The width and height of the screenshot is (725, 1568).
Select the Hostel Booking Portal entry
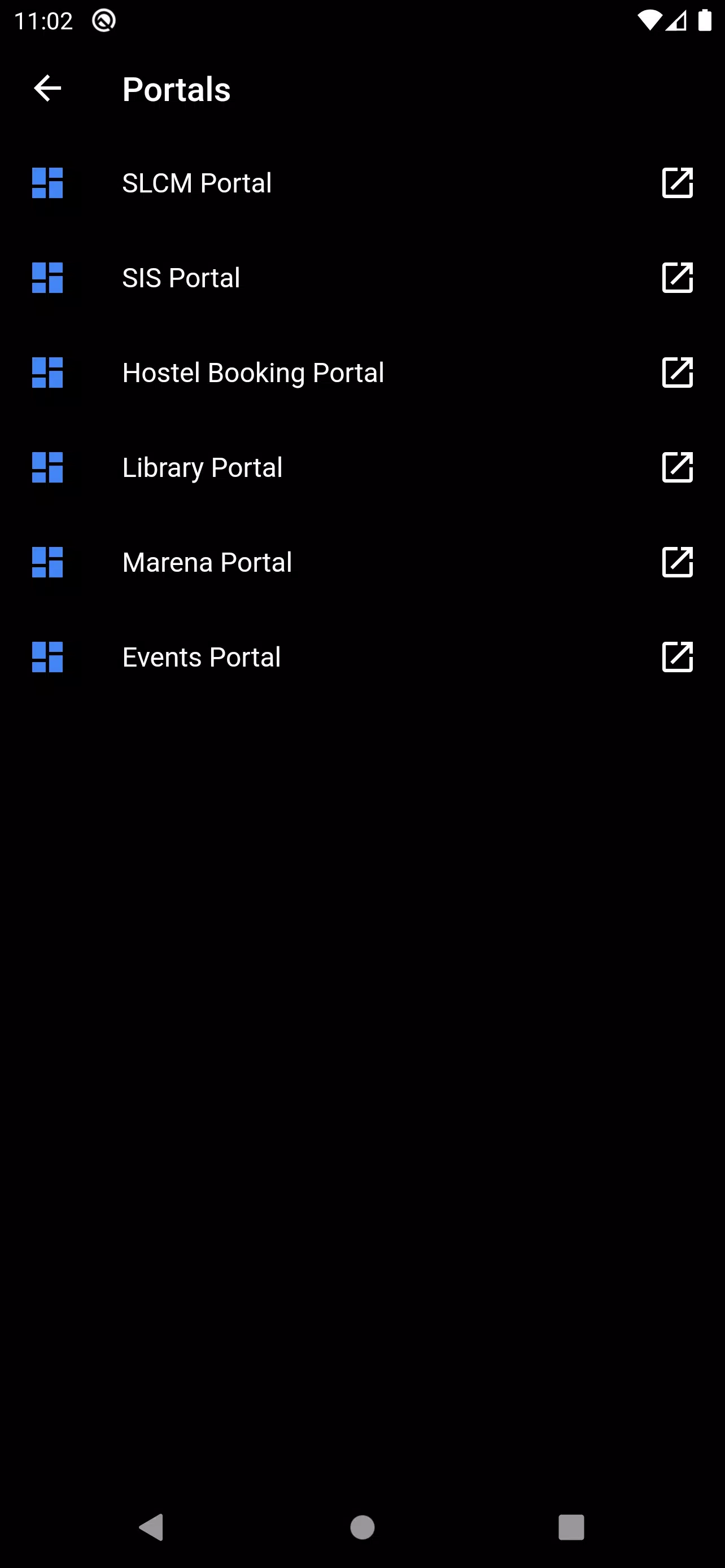click(x=362, y=373)
